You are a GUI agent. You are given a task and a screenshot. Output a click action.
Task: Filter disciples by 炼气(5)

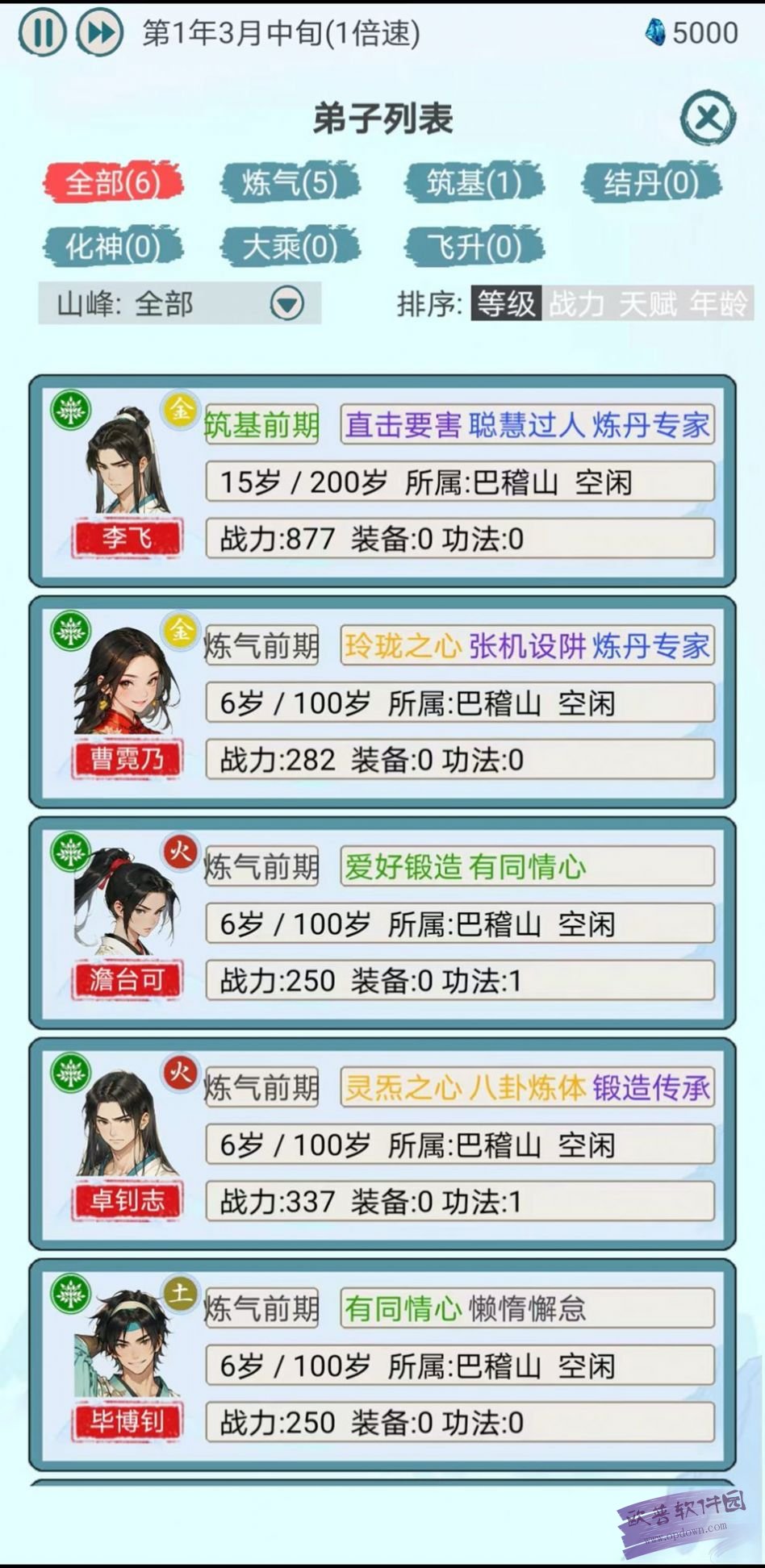tap(290, 183)
